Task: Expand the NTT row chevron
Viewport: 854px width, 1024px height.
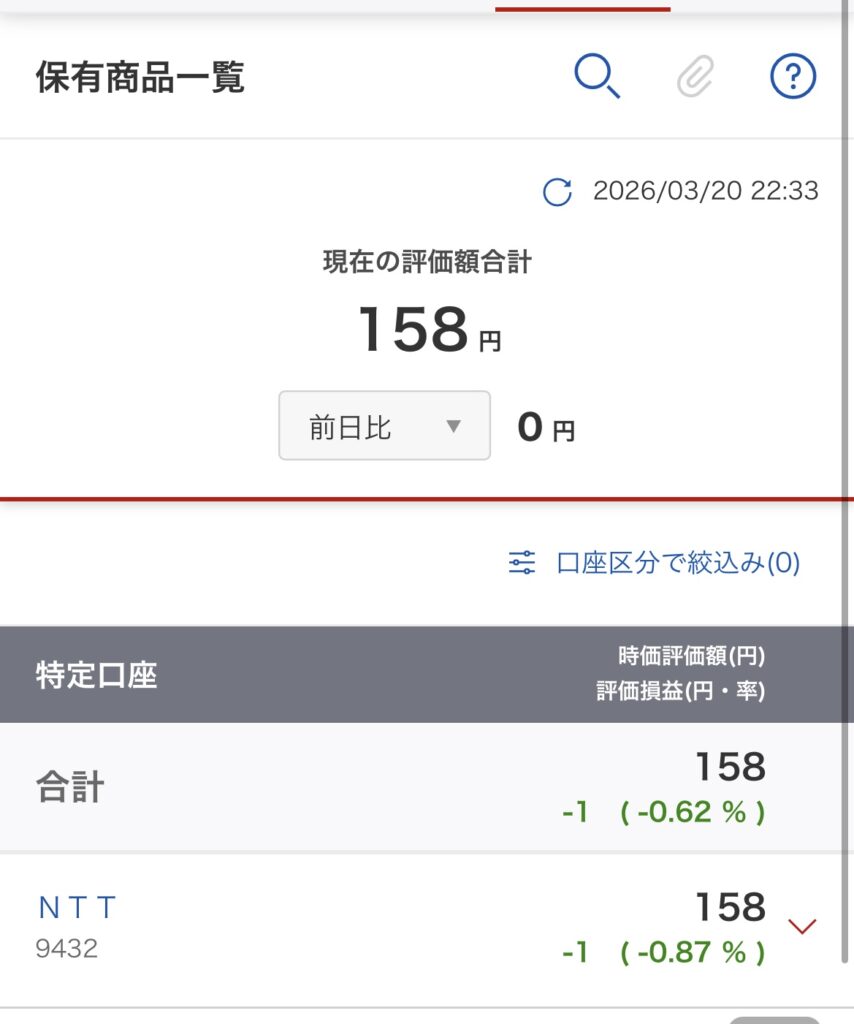Action: pyautogui.click(x=802, y=927)
